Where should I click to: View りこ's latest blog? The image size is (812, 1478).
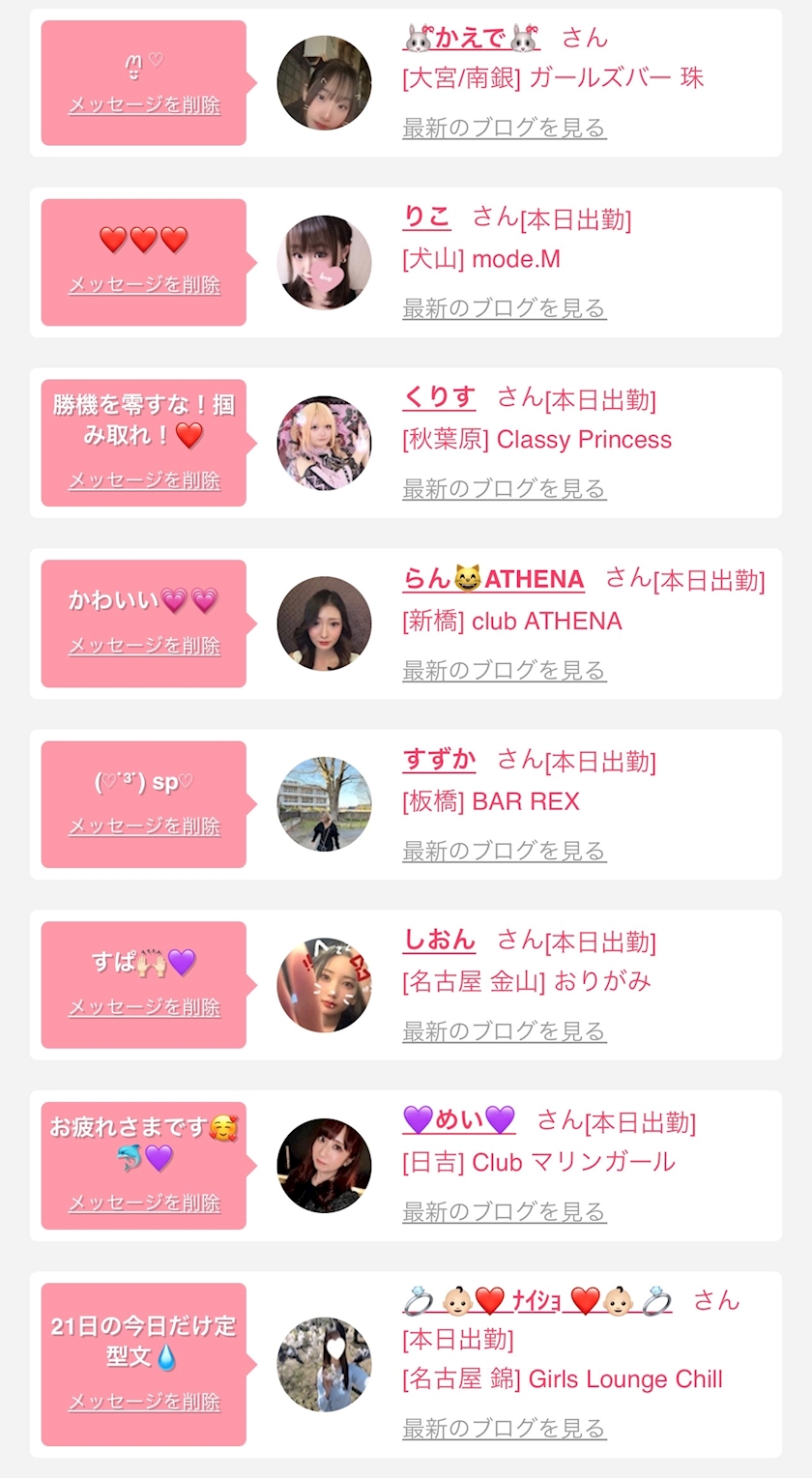click(x=504, y=308)
